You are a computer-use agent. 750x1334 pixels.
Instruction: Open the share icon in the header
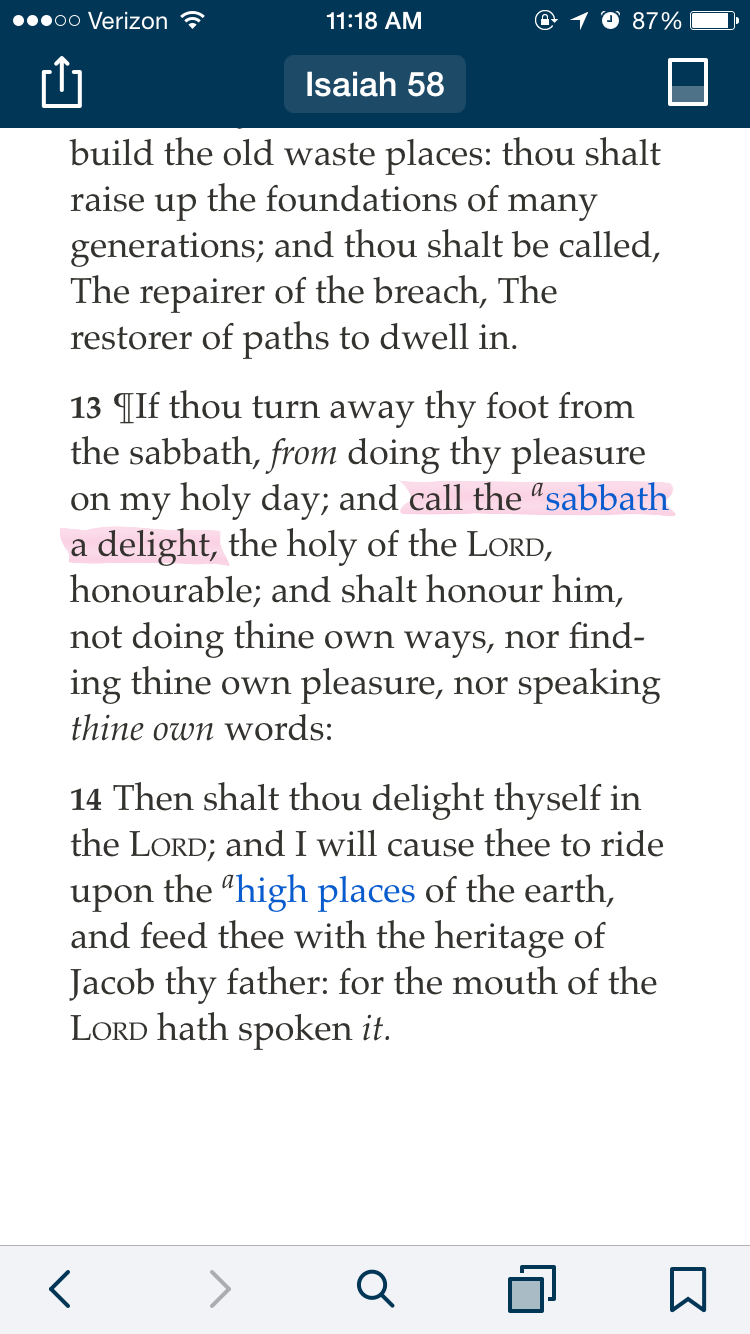(x=61, y=84)
